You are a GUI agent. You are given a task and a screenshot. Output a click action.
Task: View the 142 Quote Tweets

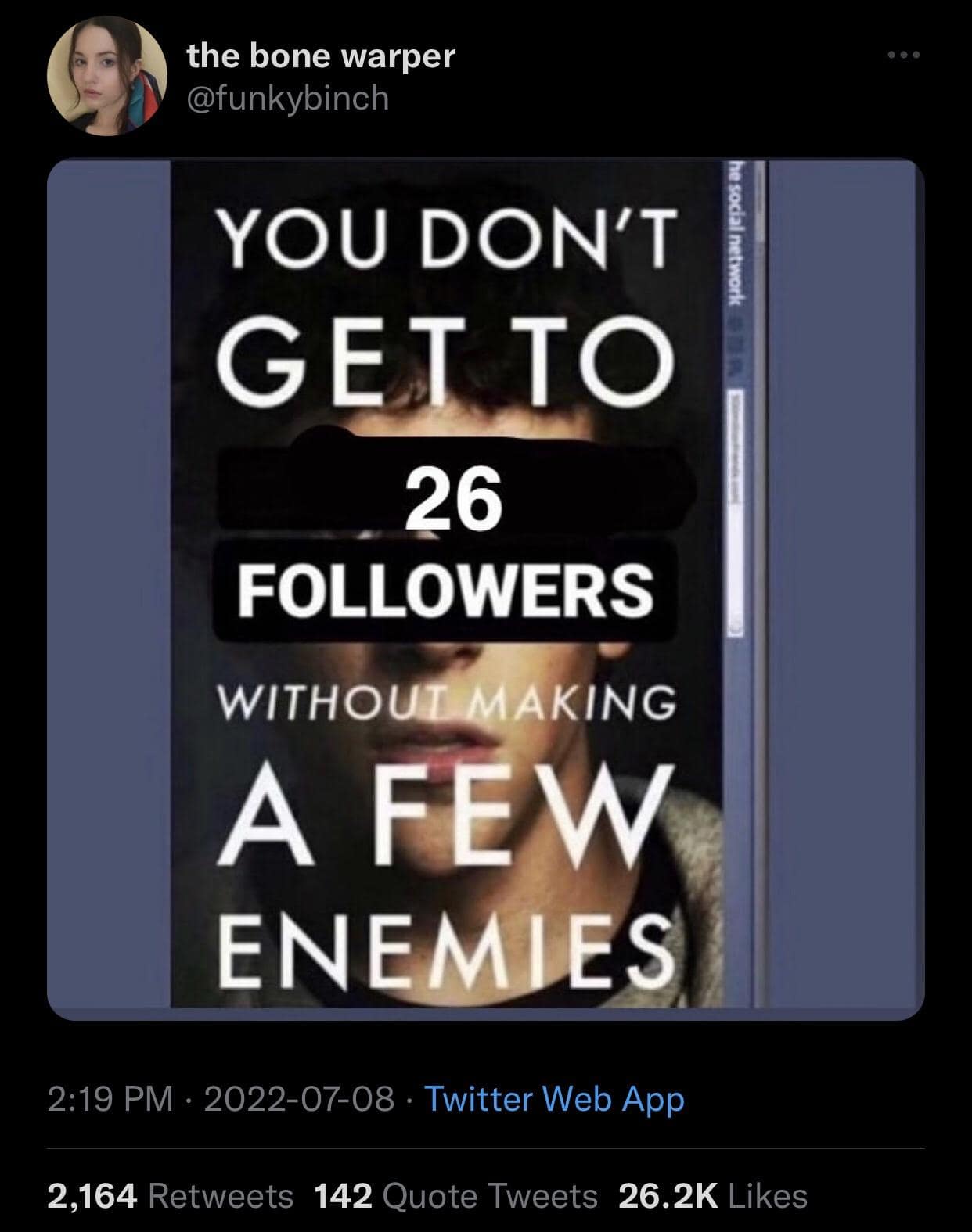(455, 1195)
